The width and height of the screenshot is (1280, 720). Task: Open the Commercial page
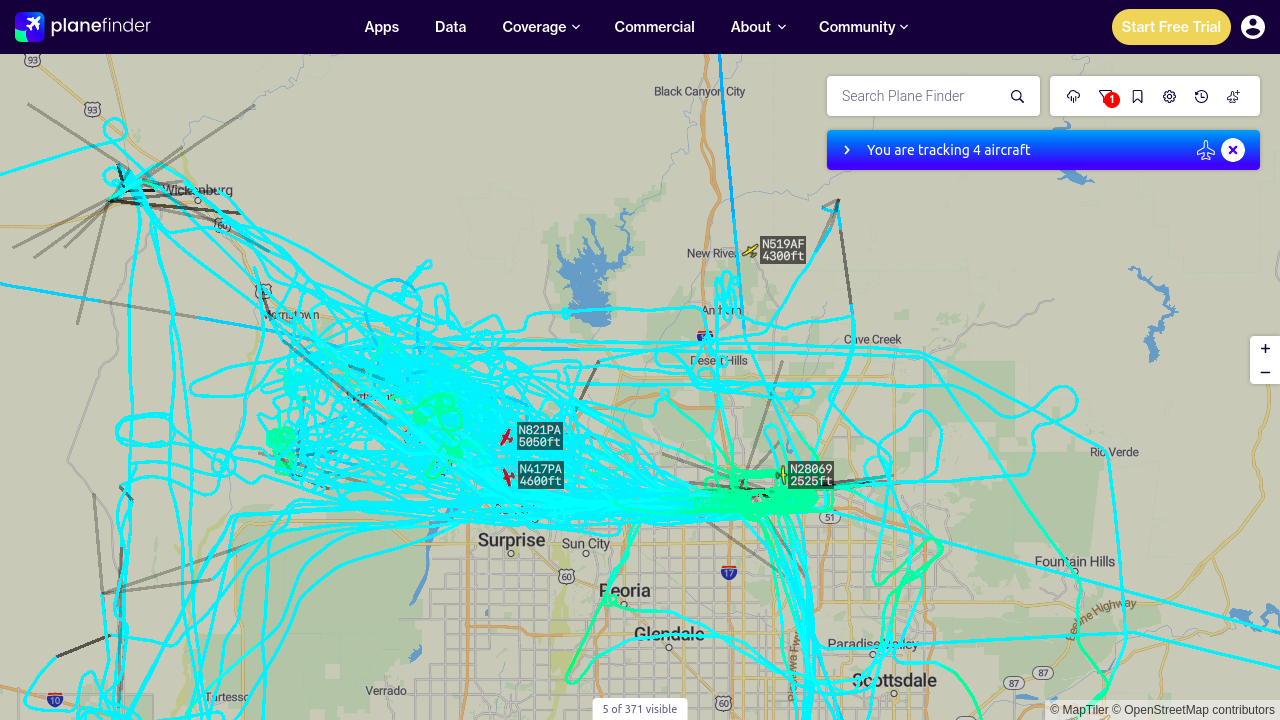[x=655, y=27]
